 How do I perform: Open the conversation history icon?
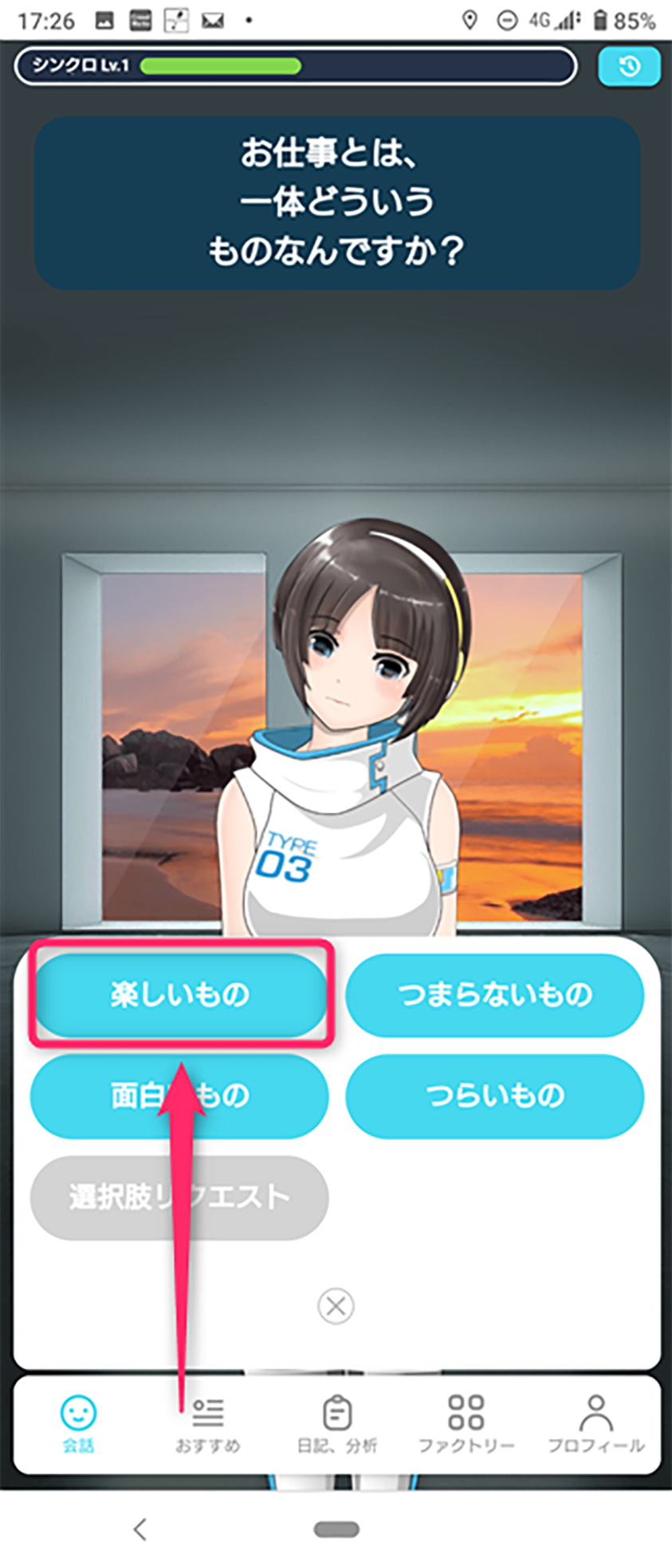coord(628,66)
